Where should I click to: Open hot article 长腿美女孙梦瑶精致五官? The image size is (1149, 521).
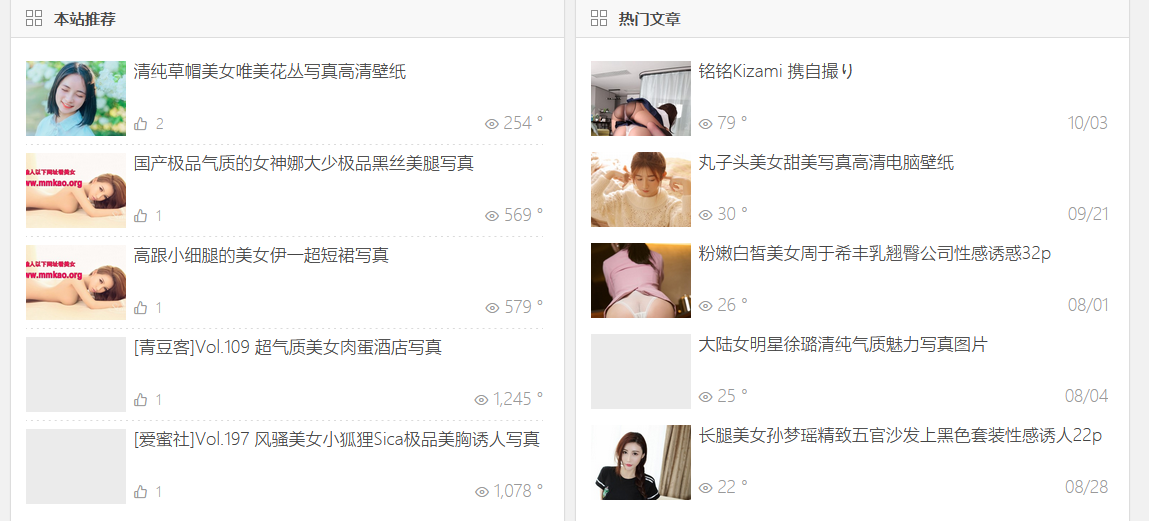pos(900,436)
